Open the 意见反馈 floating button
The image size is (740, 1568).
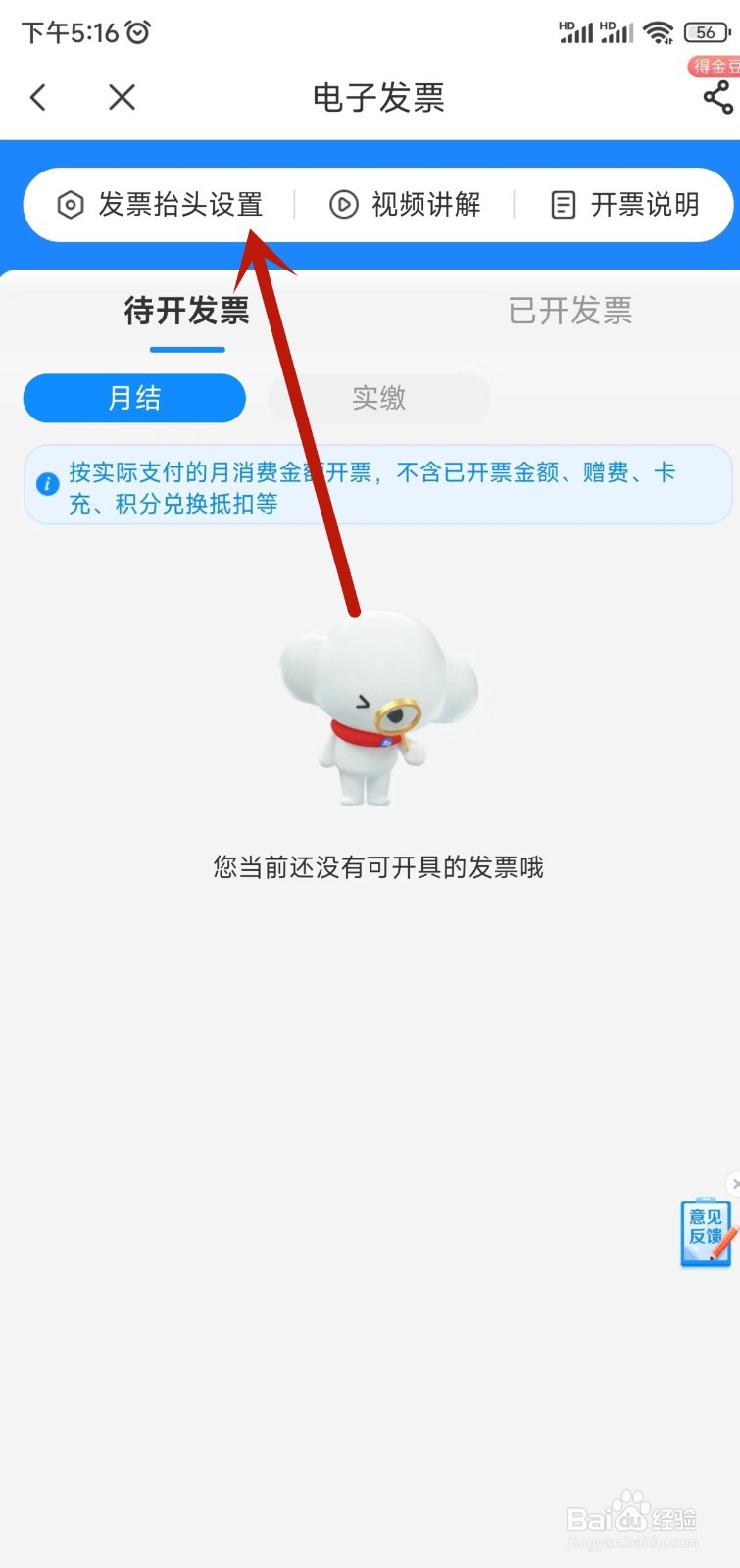pos(707,1232)
